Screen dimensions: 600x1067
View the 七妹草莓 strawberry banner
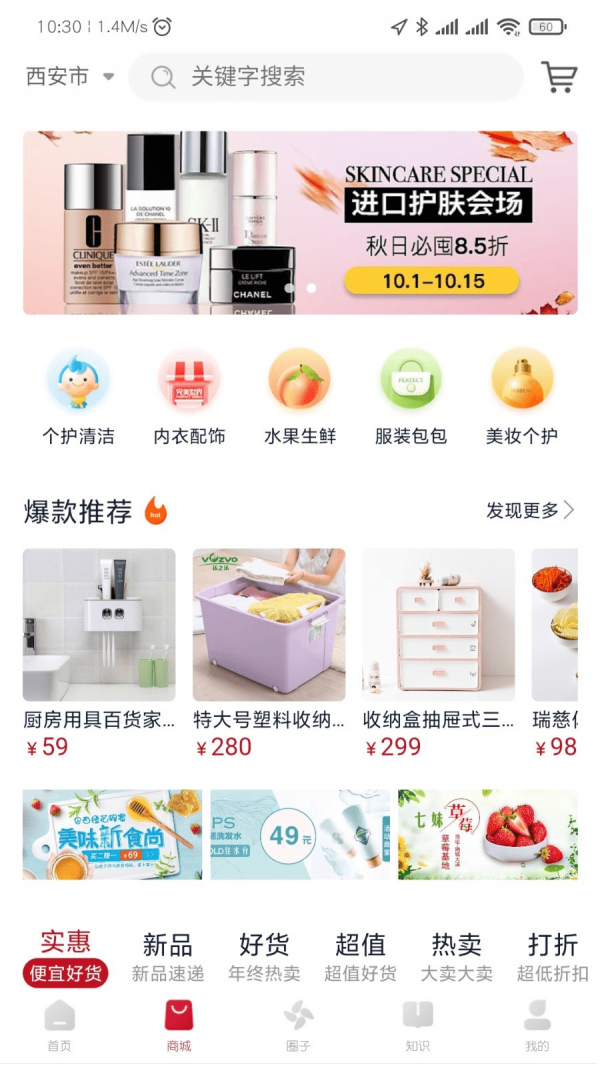(487, 834)
